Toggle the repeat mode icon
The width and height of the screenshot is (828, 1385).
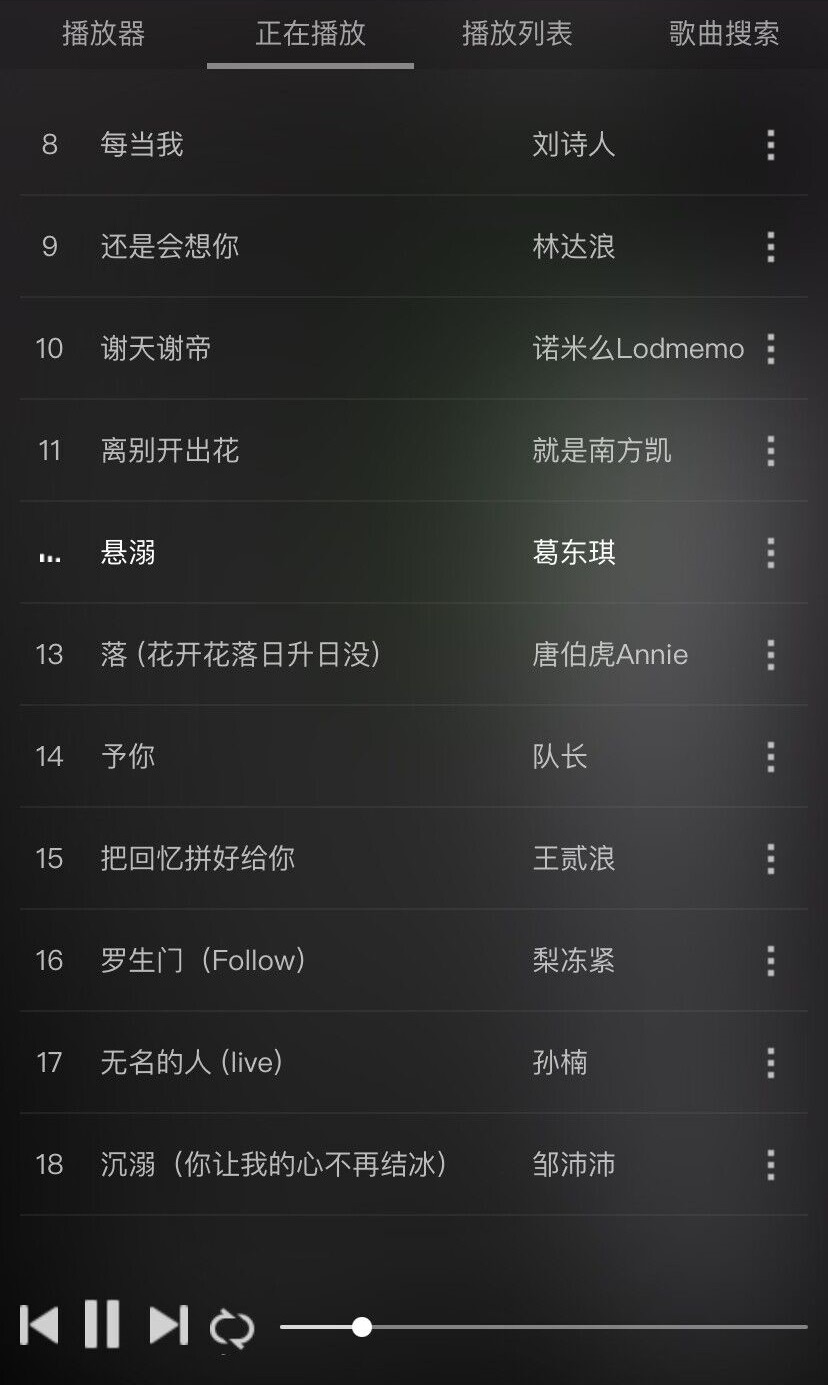click(232, 1329)
